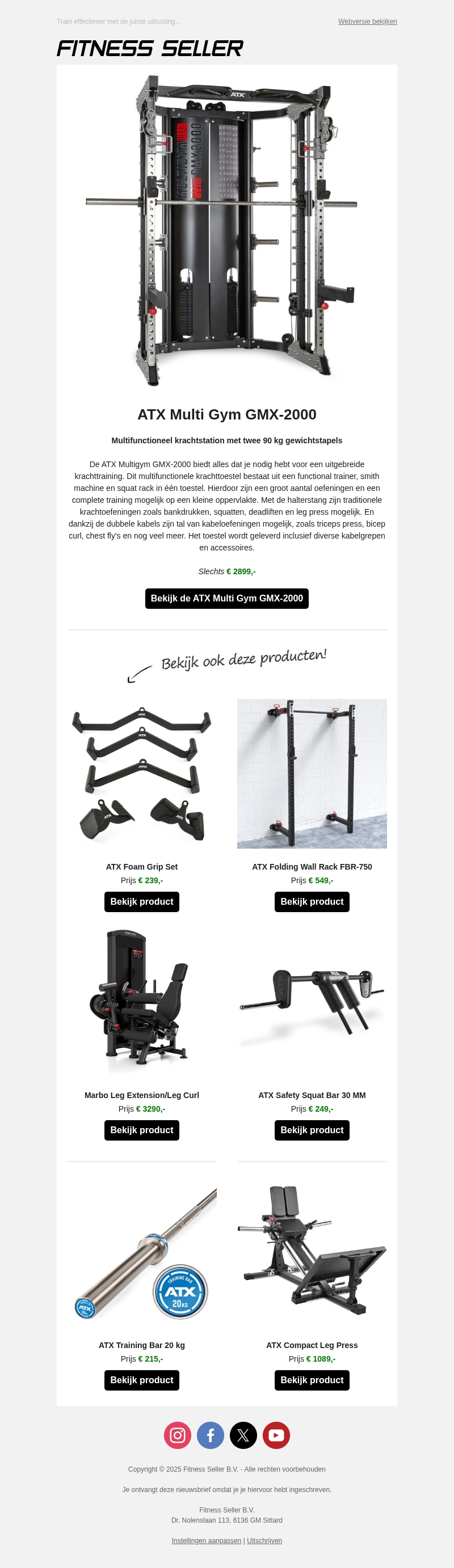Viewport: 454px width, 1568px height.
Task: View the ATX Training Bar 20 kg product
Action: (141, 1380)
